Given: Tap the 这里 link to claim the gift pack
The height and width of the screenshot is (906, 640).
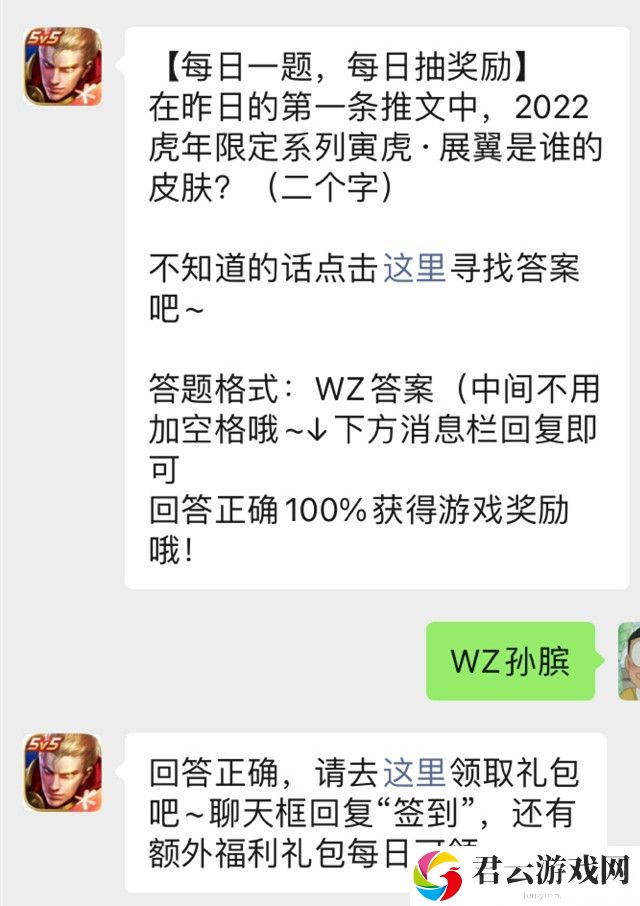Looking at the screenshot, I should (414, 772).
